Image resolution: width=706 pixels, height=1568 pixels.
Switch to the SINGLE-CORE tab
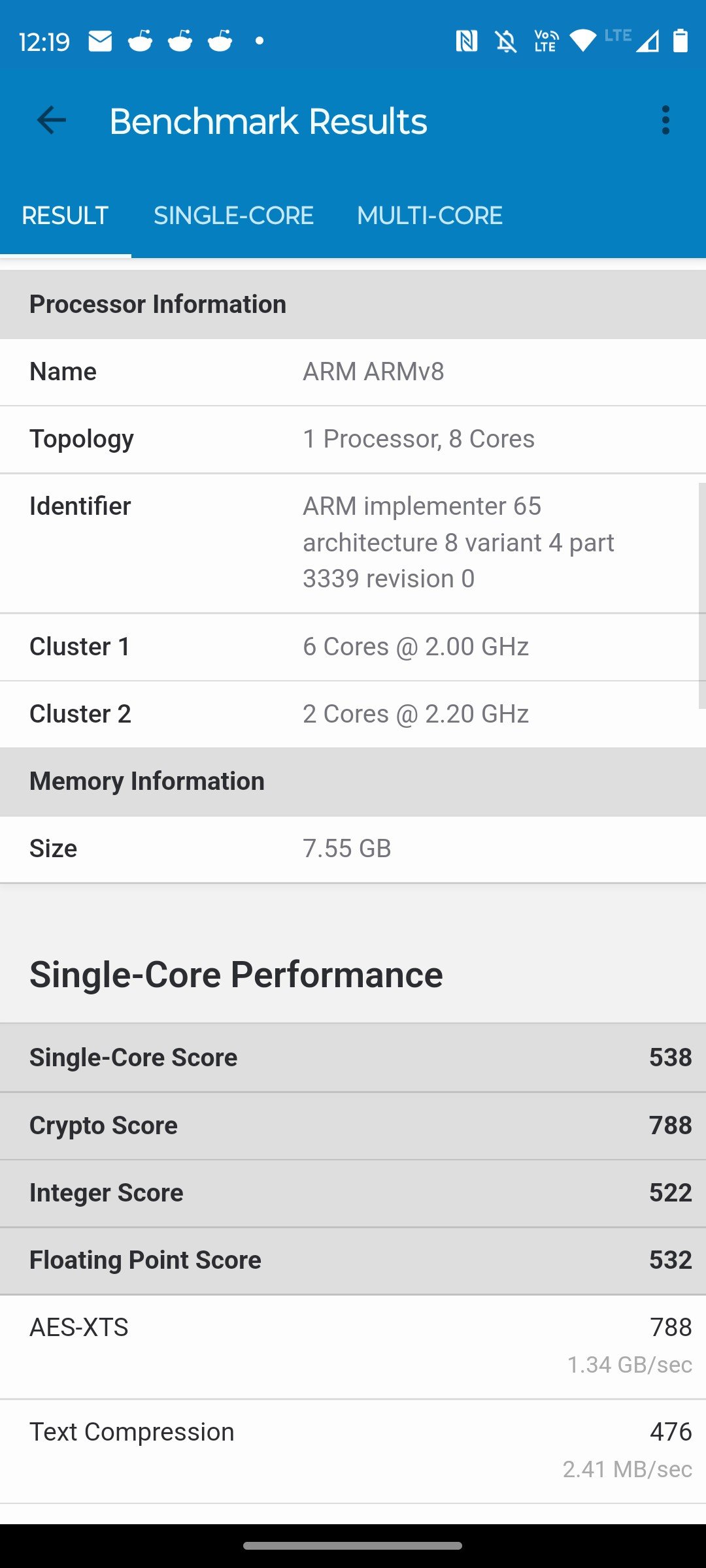click(x=233, y=216)
